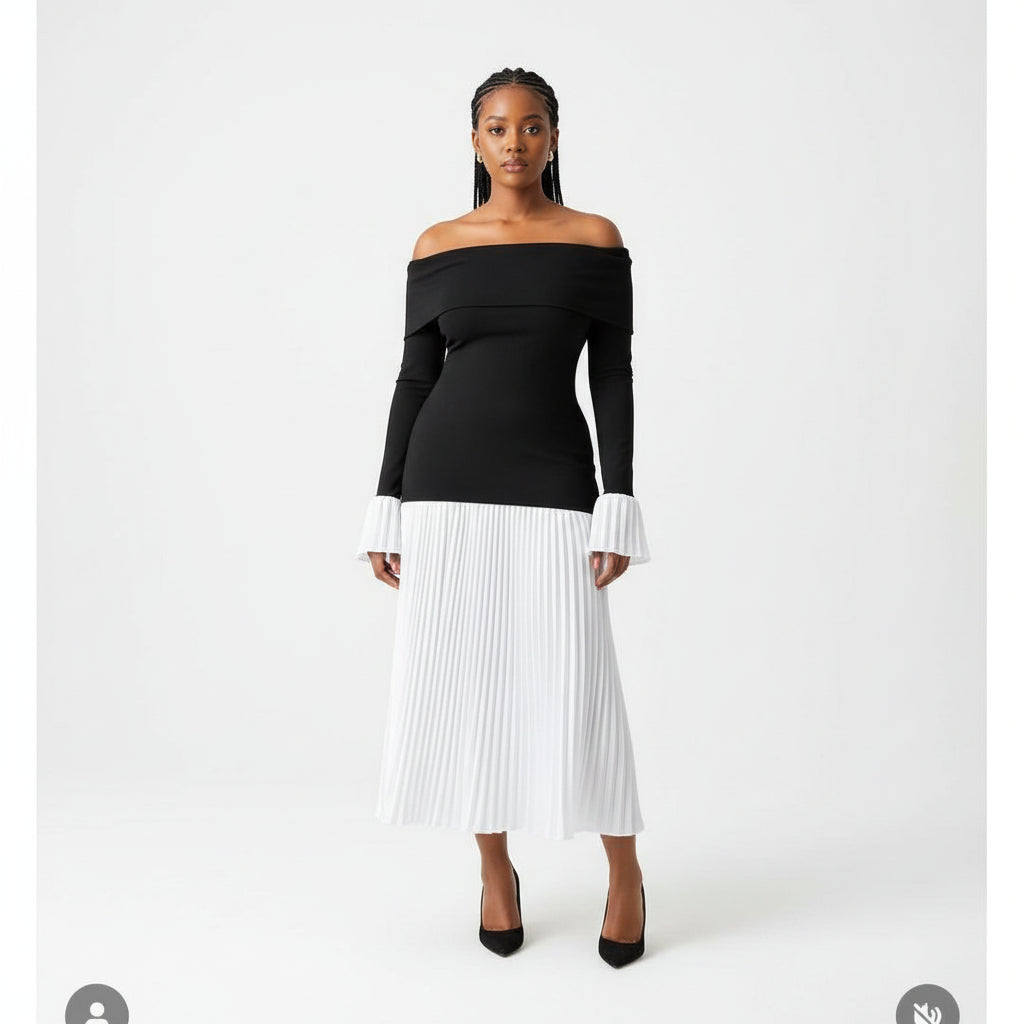Viewport: 1024px width, 1024px height.
Task: Unmute the post's sound
Action: point(926,1008)
